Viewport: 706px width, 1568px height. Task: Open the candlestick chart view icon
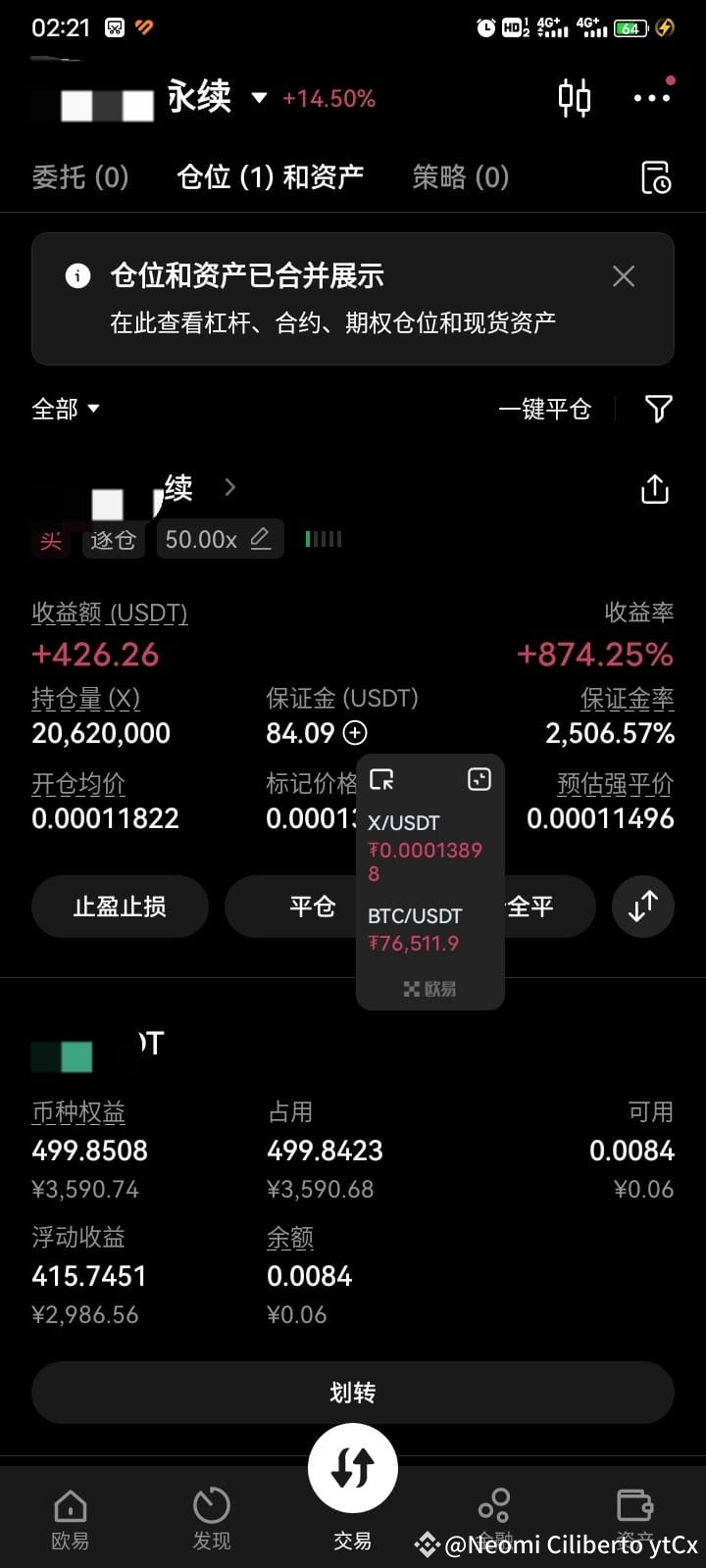tap(576, 97)
